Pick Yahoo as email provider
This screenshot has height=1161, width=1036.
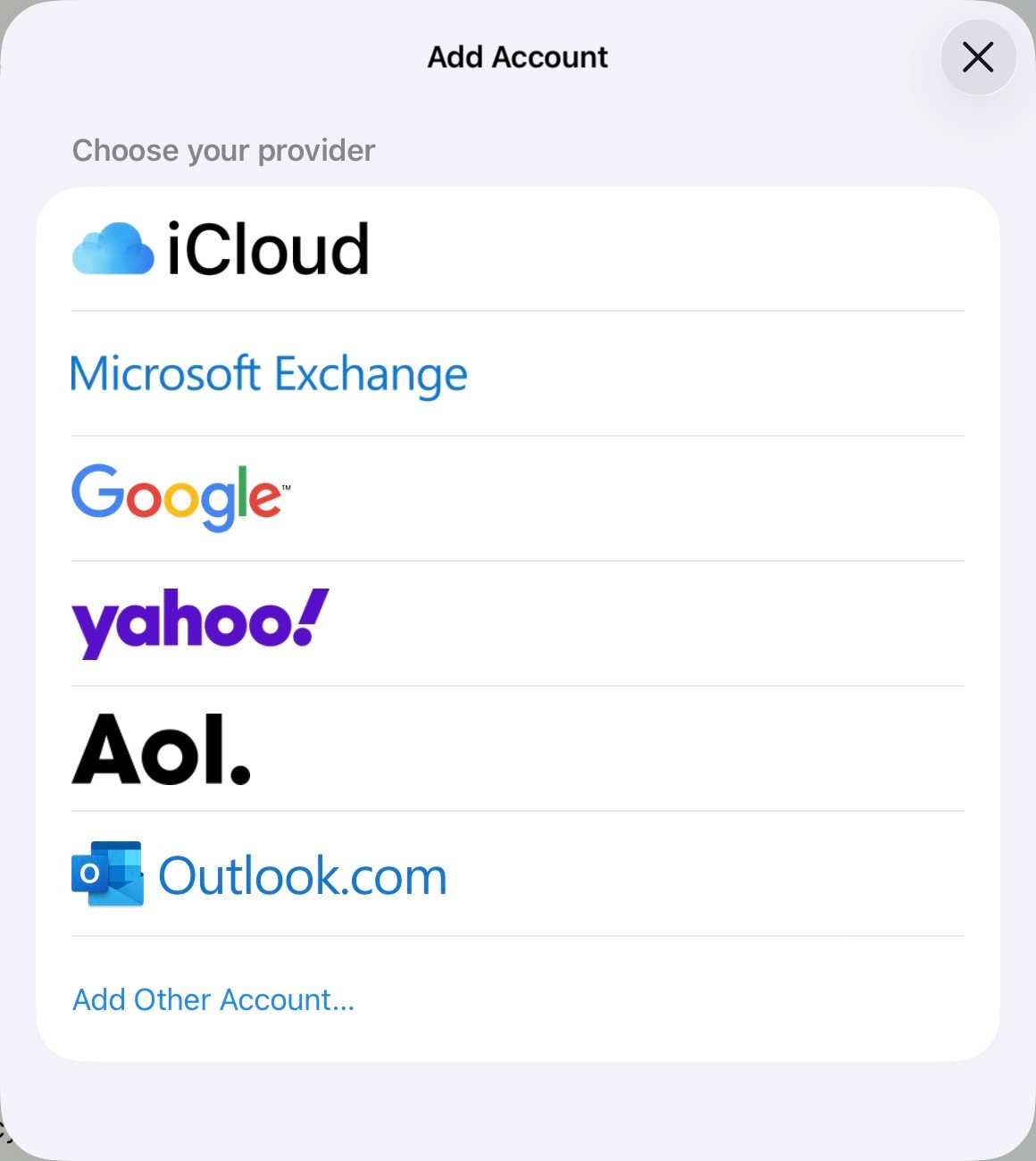(x=200, y=623)
